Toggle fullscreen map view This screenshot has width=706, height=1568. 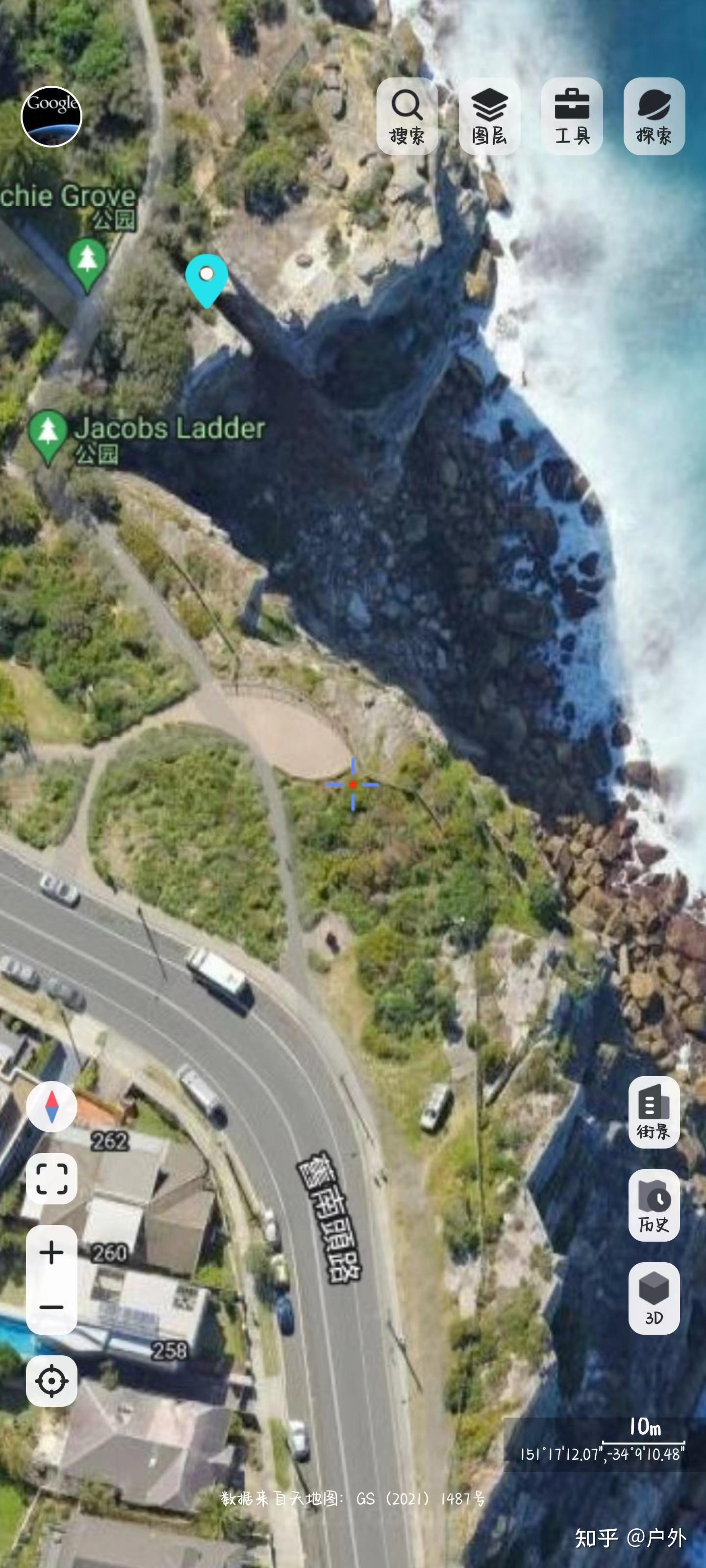point(52,1179)
